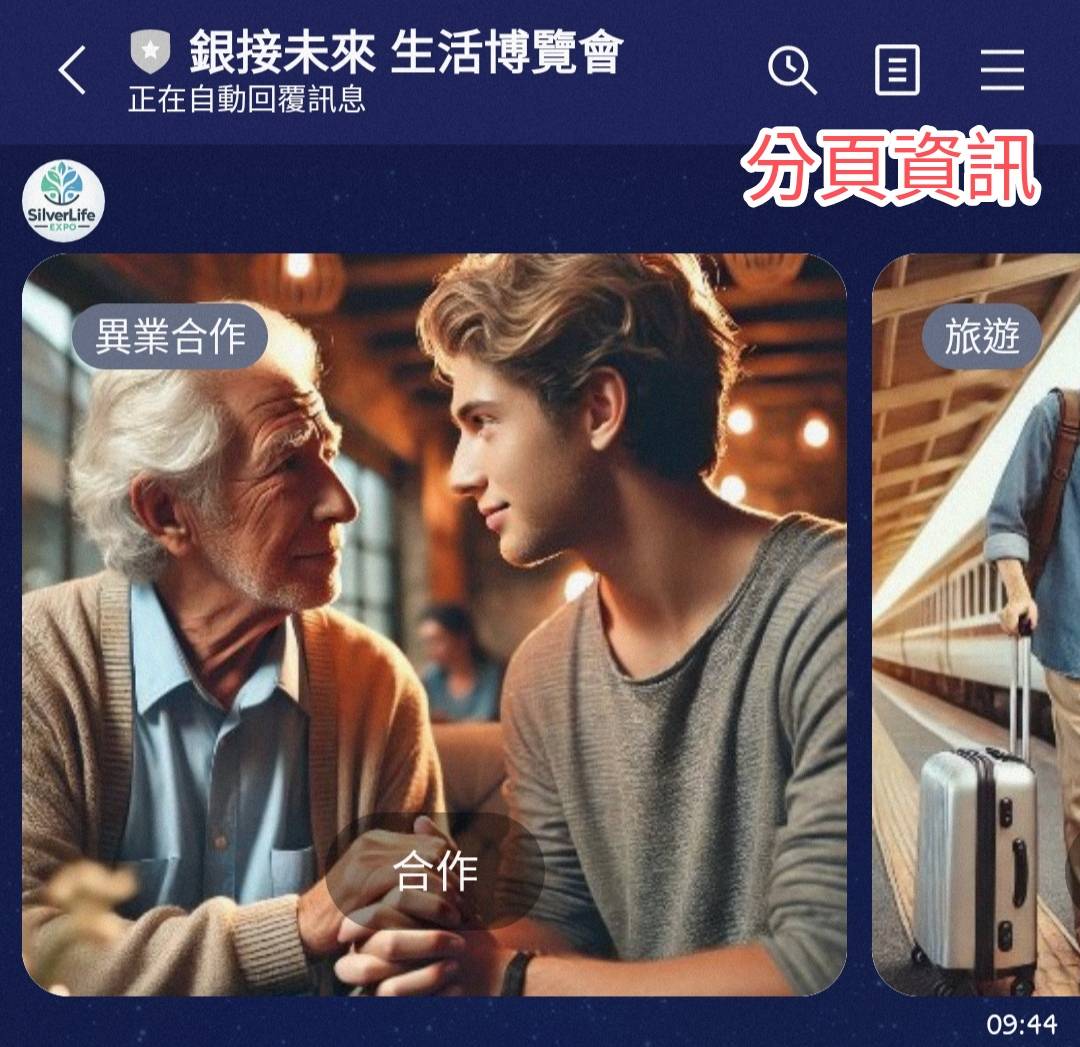1080x1047 pixels.
Task: Open the SilverLife Expo profile avatar
Action: [63, 201]
